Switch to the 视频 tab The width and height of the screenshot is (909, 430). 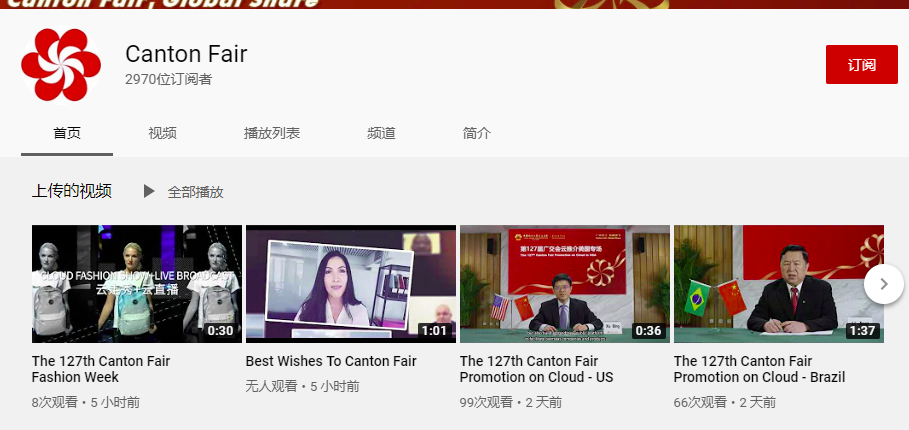pyautogui.click(x=162, y=133)
